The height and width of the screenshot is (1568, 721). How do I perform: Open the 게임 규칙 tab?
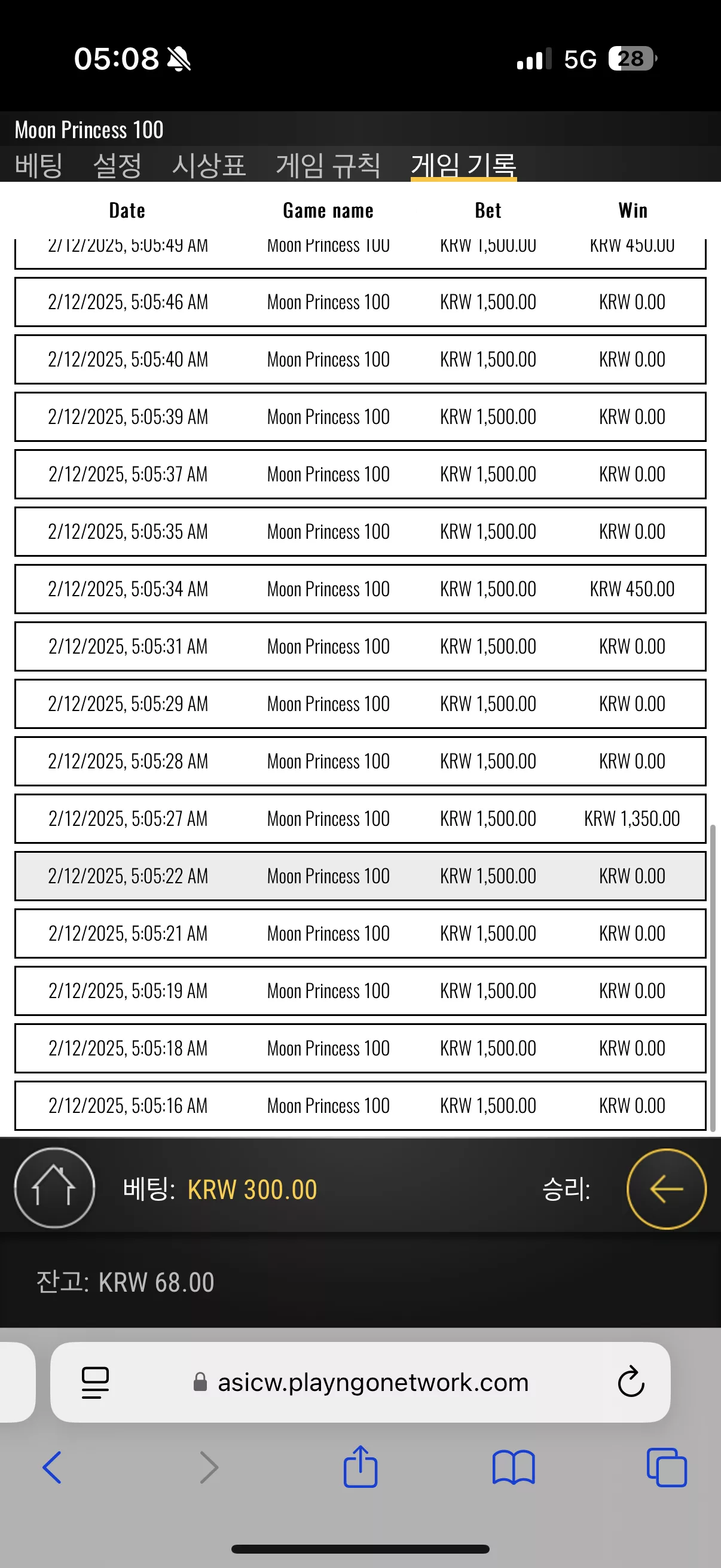click(329, 165)
